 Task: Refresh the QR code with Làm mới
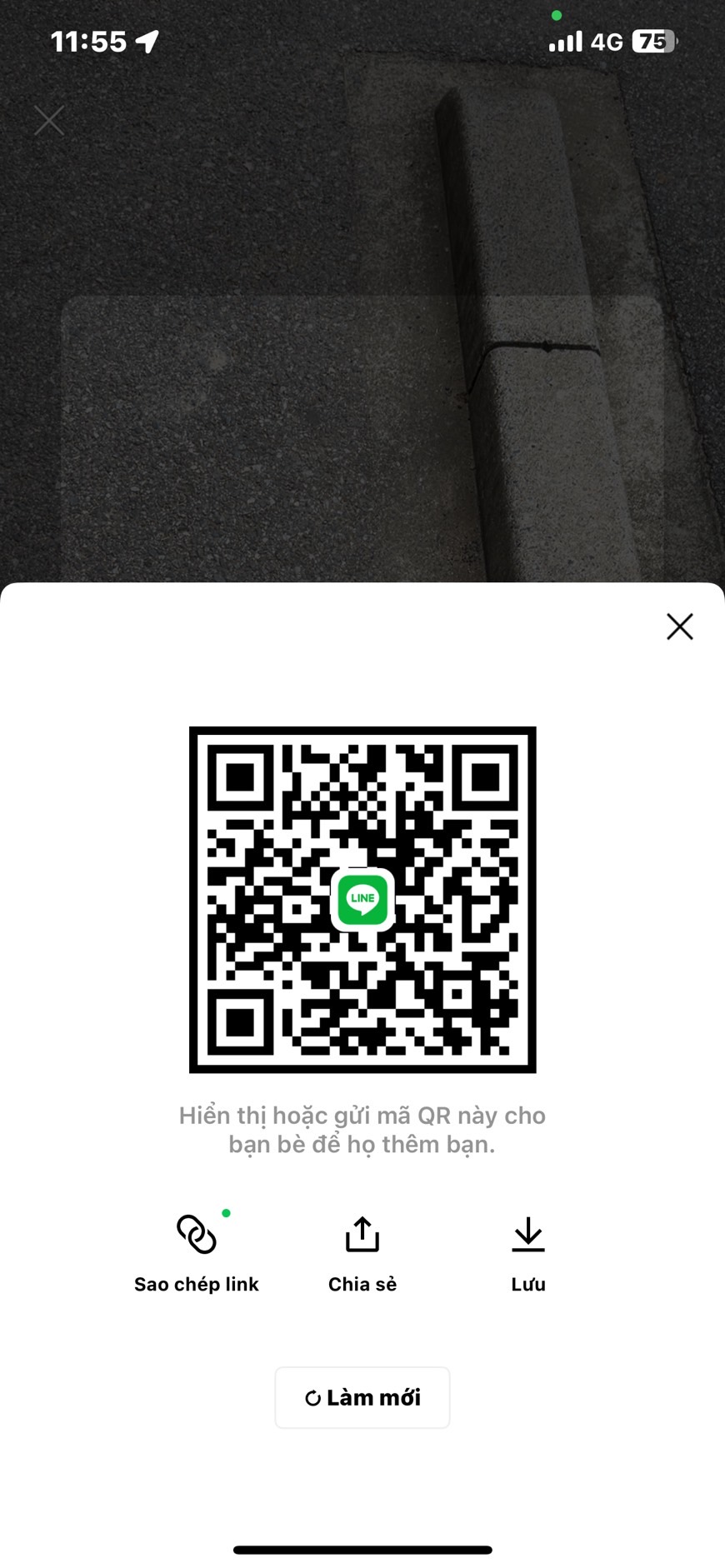click(362, 1397)
